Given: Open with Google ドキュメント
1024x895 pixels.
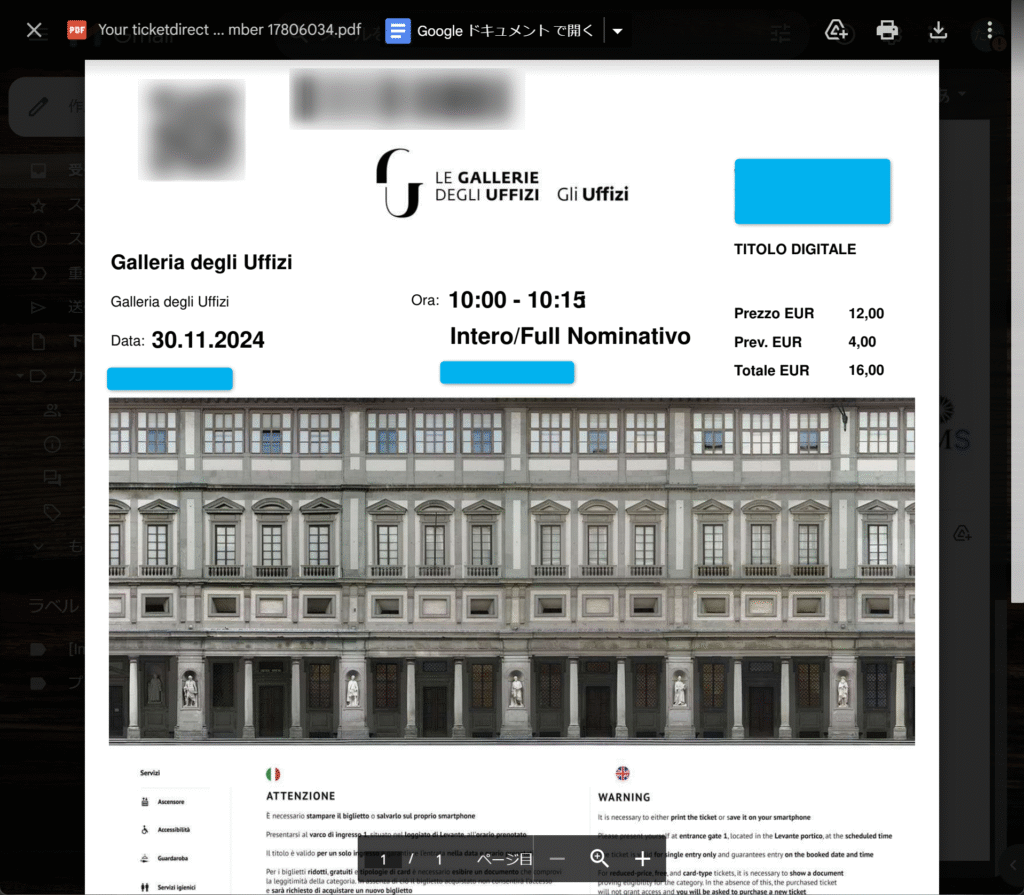Looking at the screenshot, I should (x=492, y=31).
